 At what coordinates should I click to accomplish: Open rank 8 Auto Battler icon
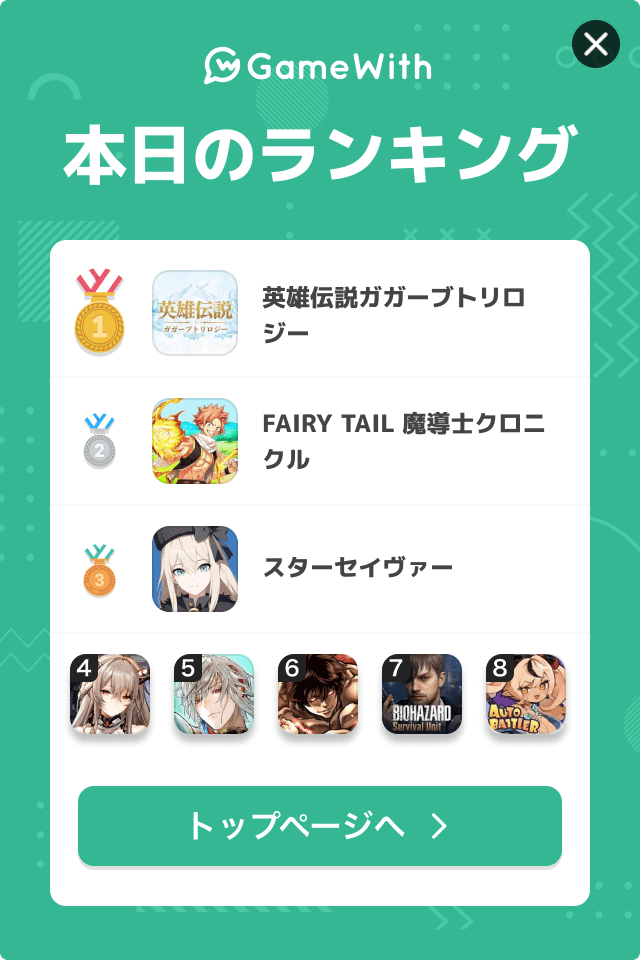(x=526, y=695)
